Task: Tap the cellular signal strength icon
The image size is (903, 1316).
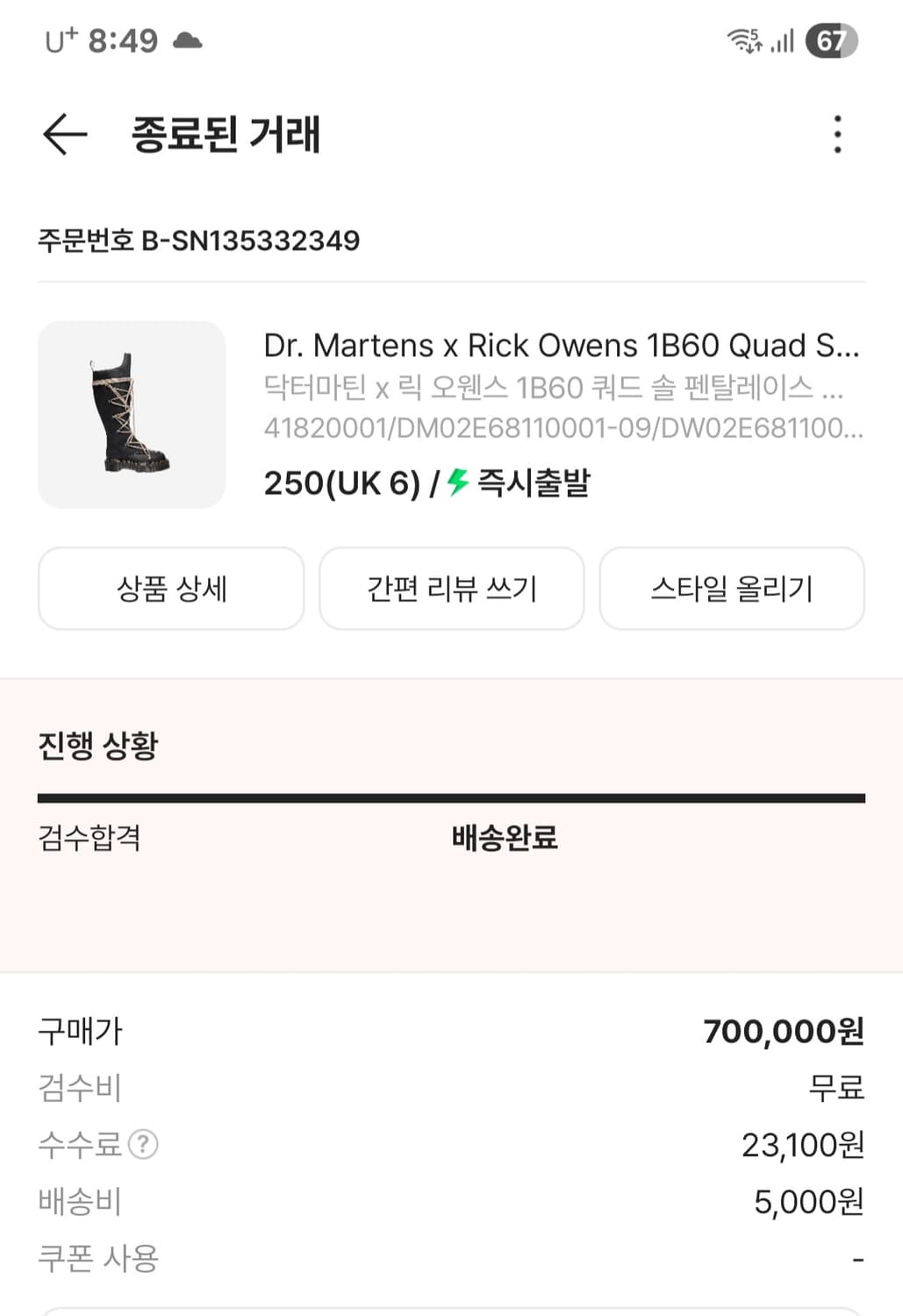Action: click(784, 39)
